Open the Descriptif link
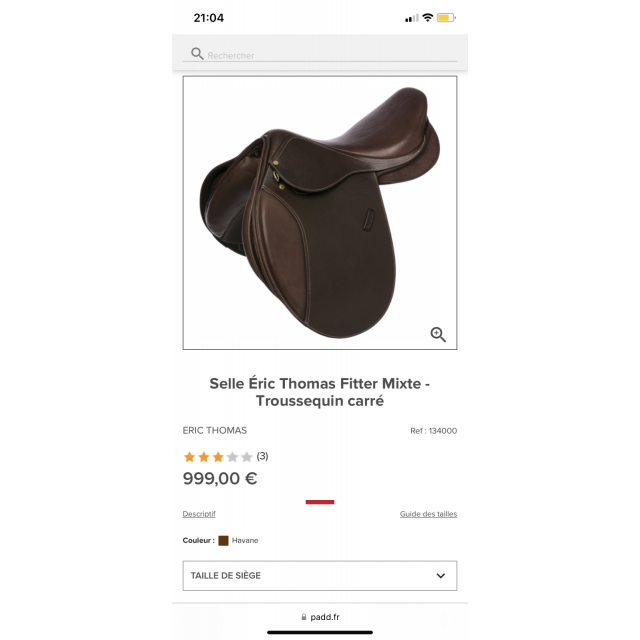The image size is (640, 640). (199, 514)
